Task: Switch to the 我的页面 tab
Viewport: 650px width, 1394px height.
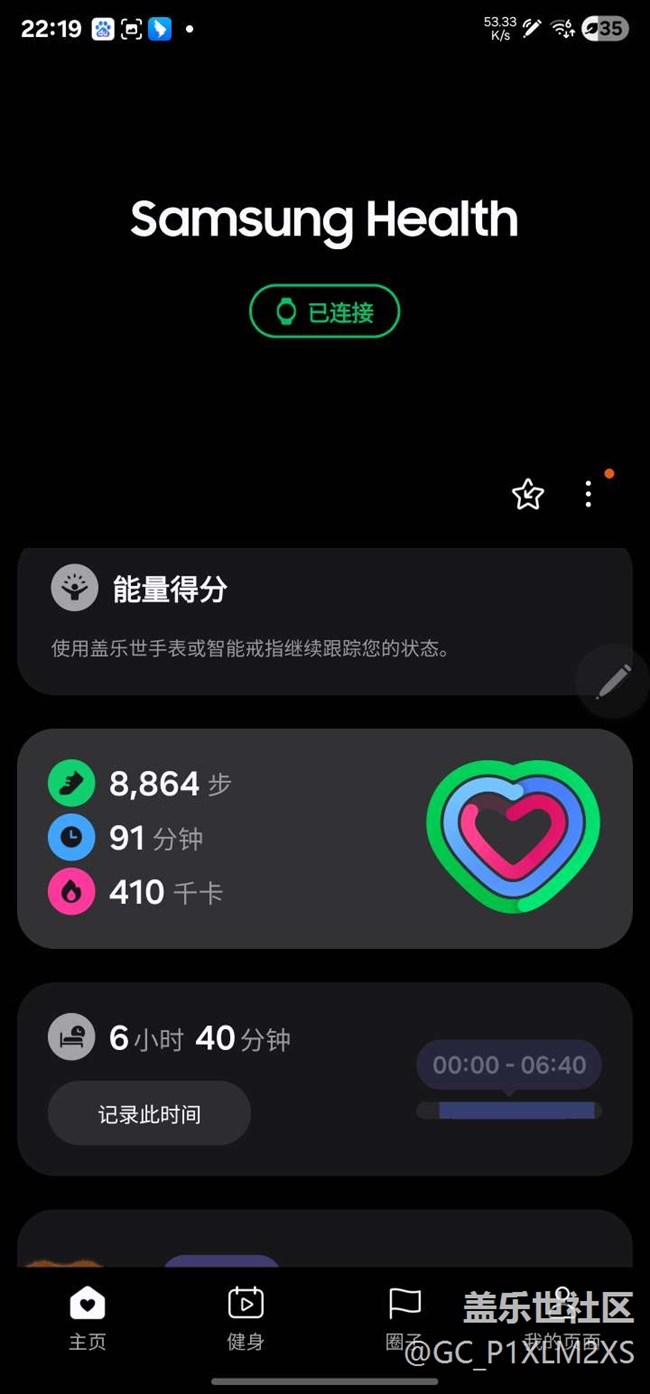Action: pos(562,1319)
